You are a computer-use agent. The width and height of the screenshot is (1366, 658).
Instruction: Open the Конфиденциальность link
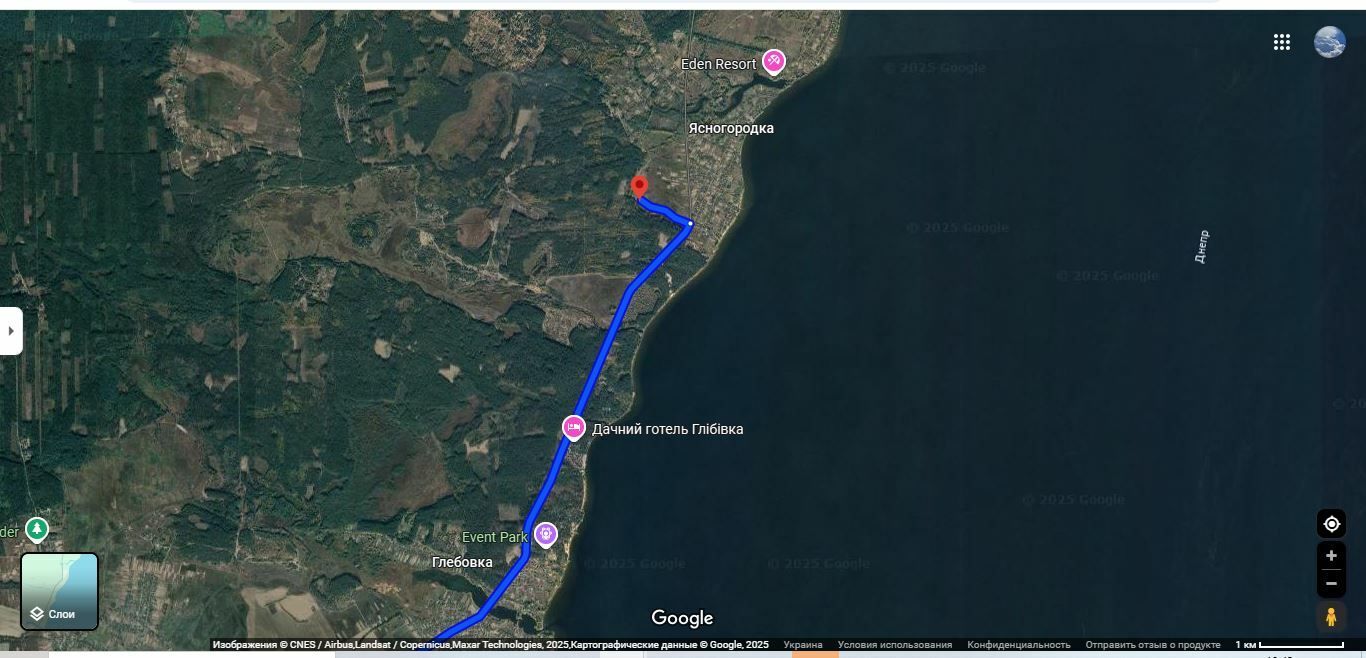[1018, 645]
